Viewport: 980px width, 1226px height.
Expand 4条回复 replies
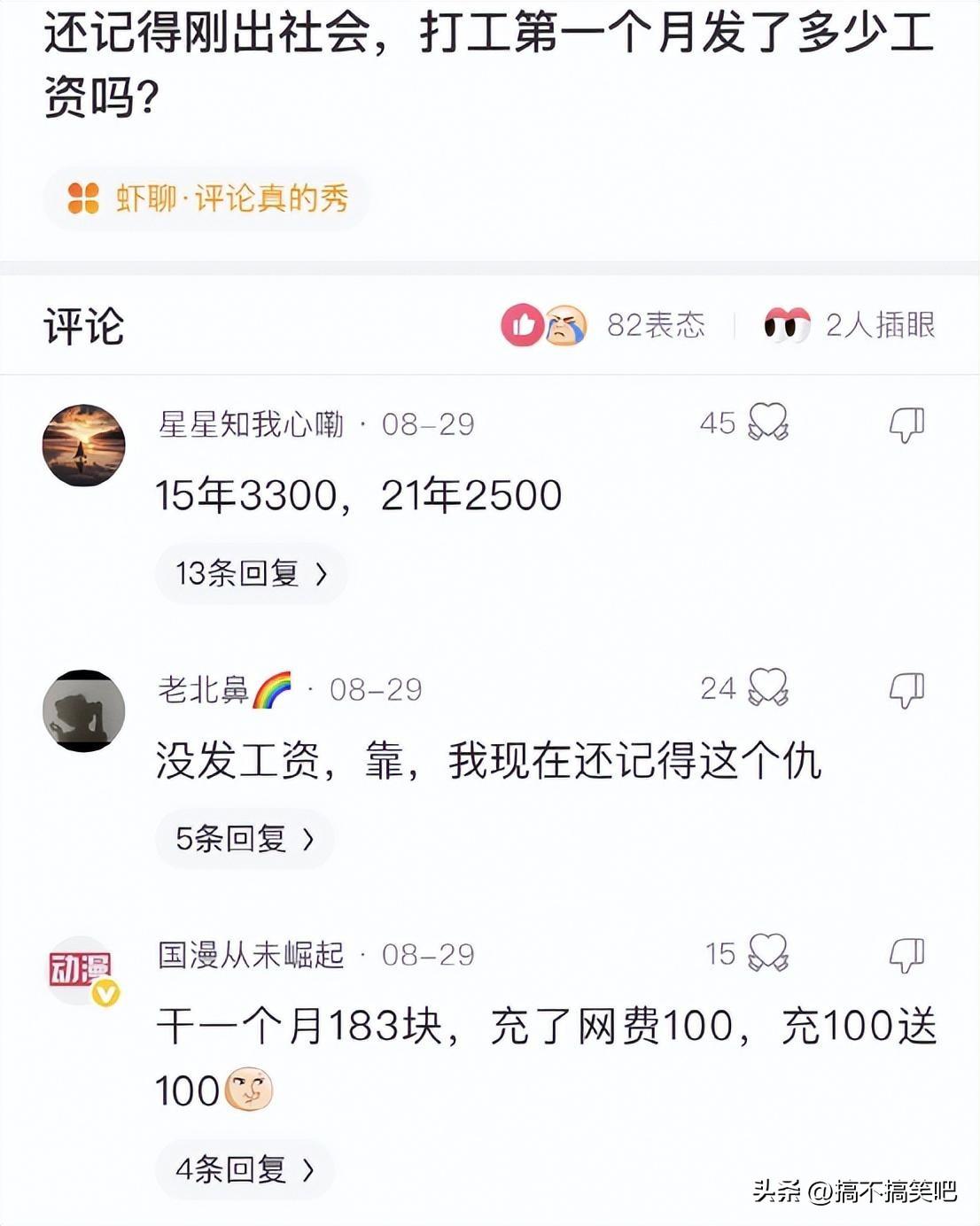pyautogui.click(x=245, y=1169)
